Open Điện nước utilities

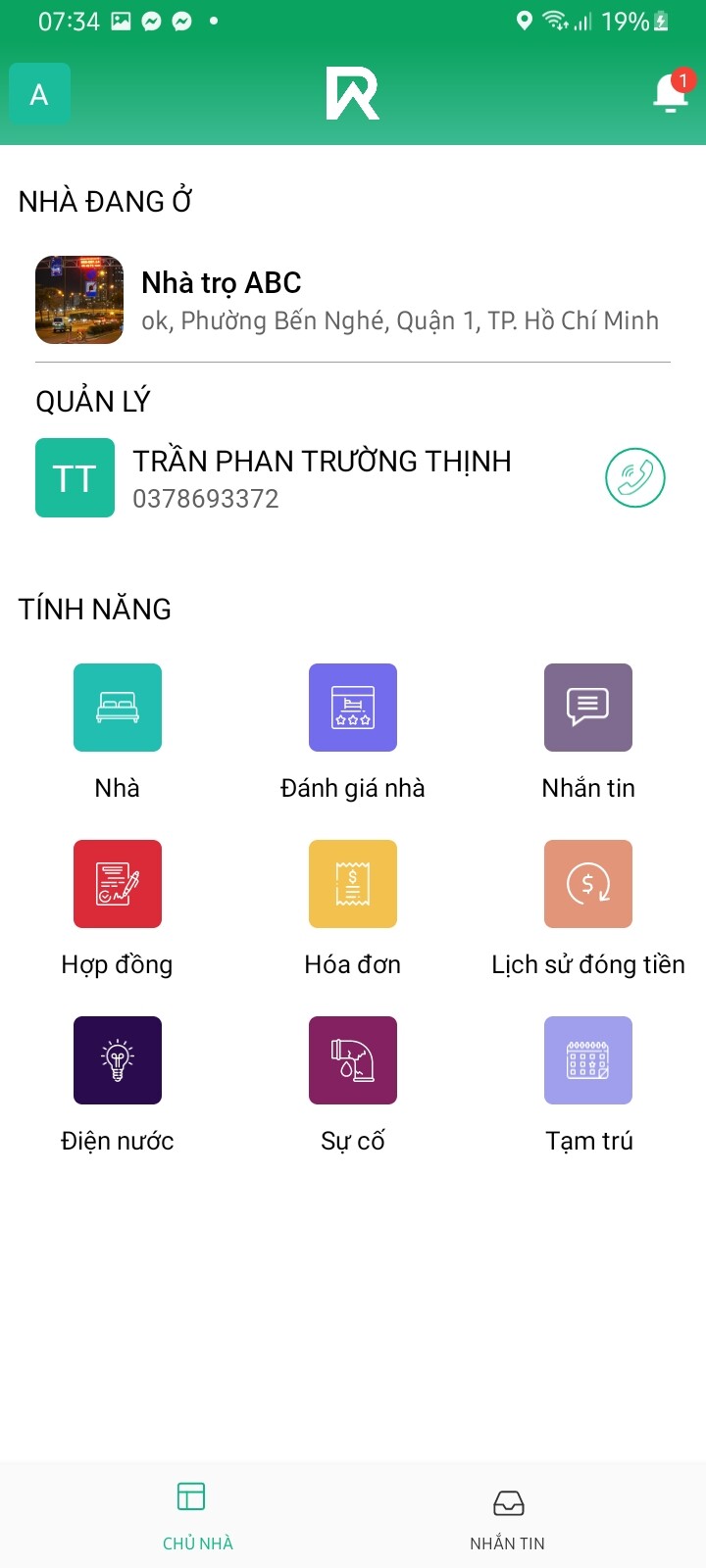(x=118, y=1060)
